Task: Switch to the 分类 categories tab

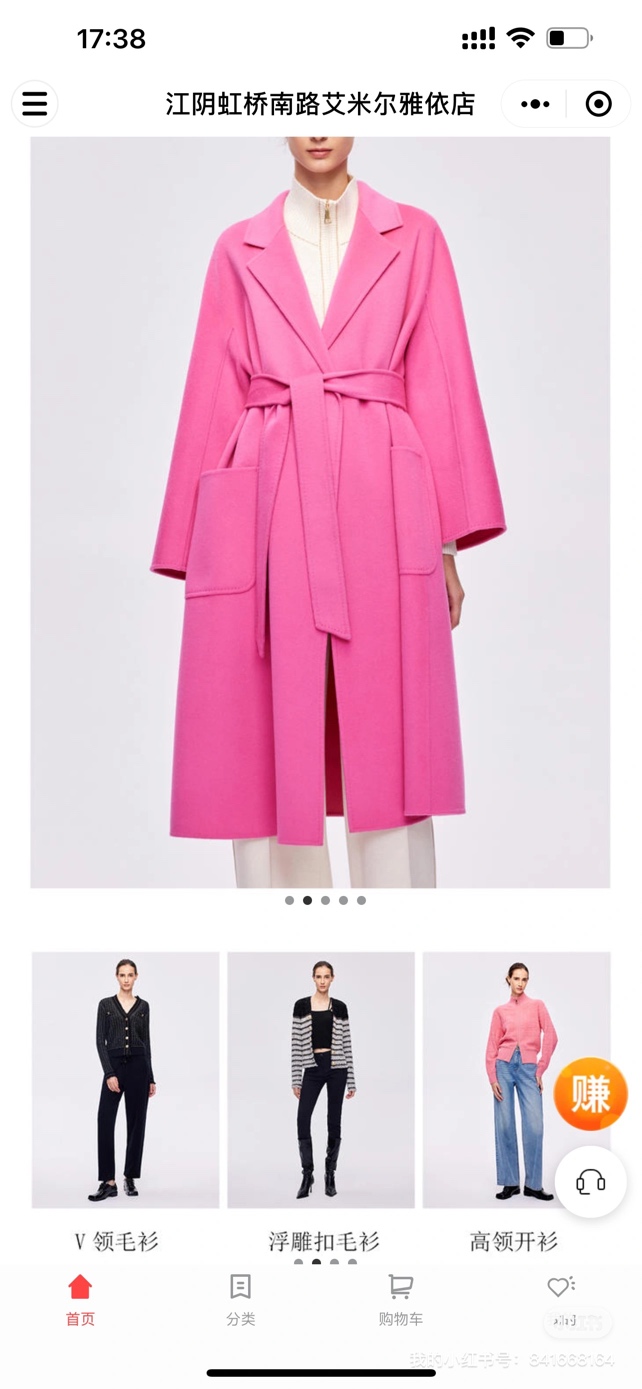Action: click(x=240, y=1300)
